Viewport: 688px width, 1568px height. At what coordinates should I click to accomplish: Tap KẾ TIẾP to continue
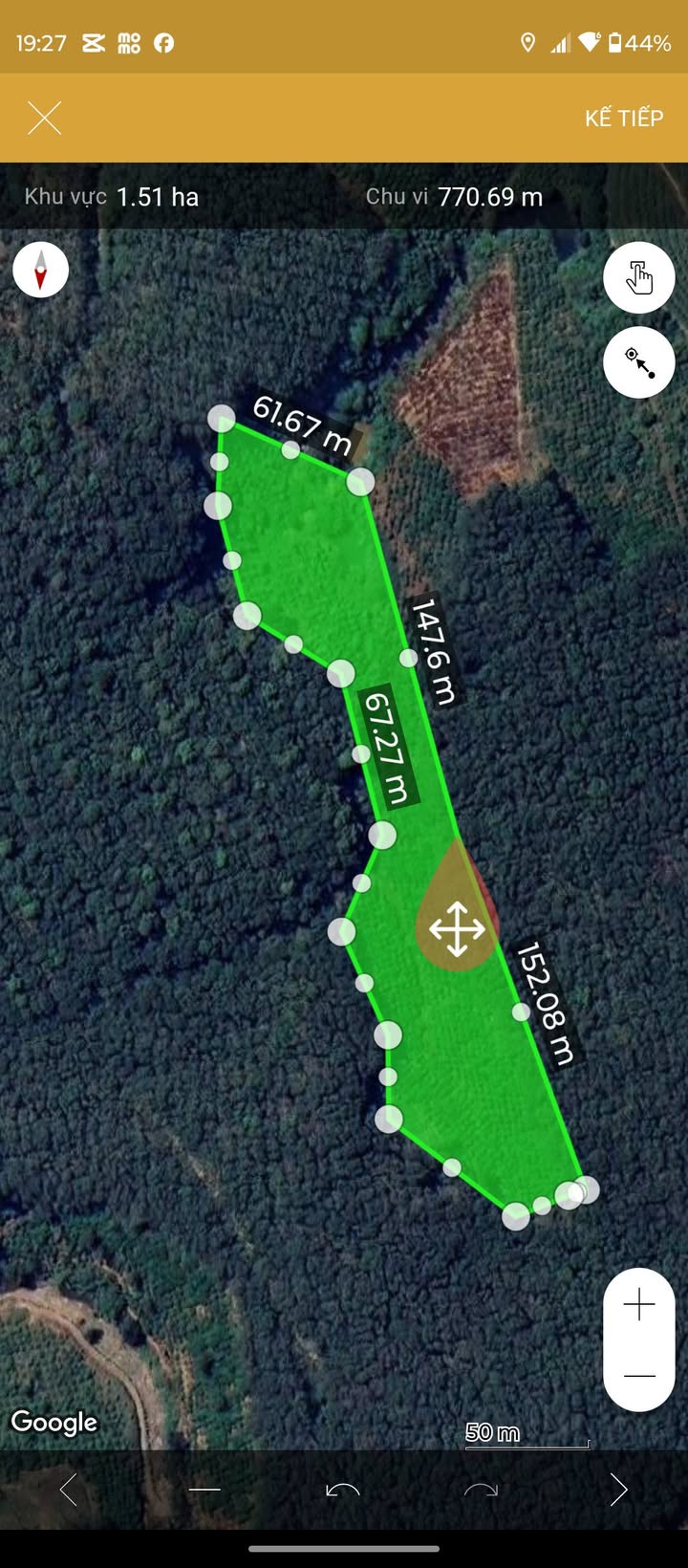pos(624,118)
